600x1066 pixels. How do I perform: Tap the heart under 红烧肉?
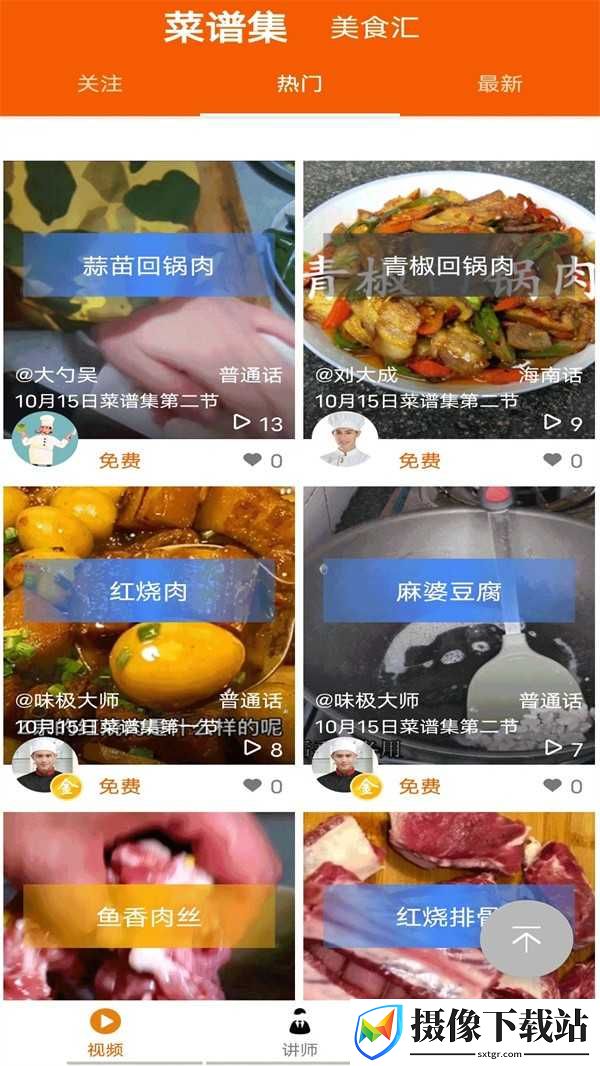click(x=253, y=786)
